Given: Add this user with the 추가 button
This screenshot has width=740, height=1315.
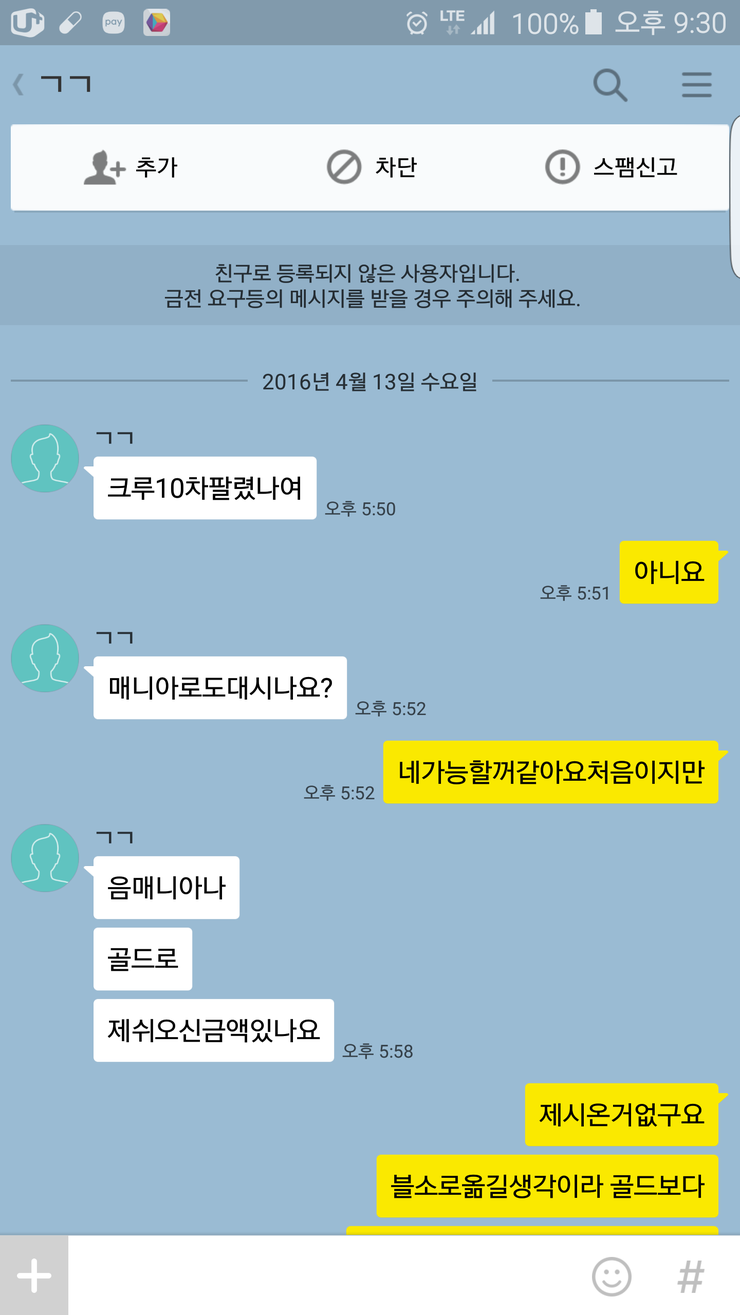Looking at the screenshot, I should point(130,167).
